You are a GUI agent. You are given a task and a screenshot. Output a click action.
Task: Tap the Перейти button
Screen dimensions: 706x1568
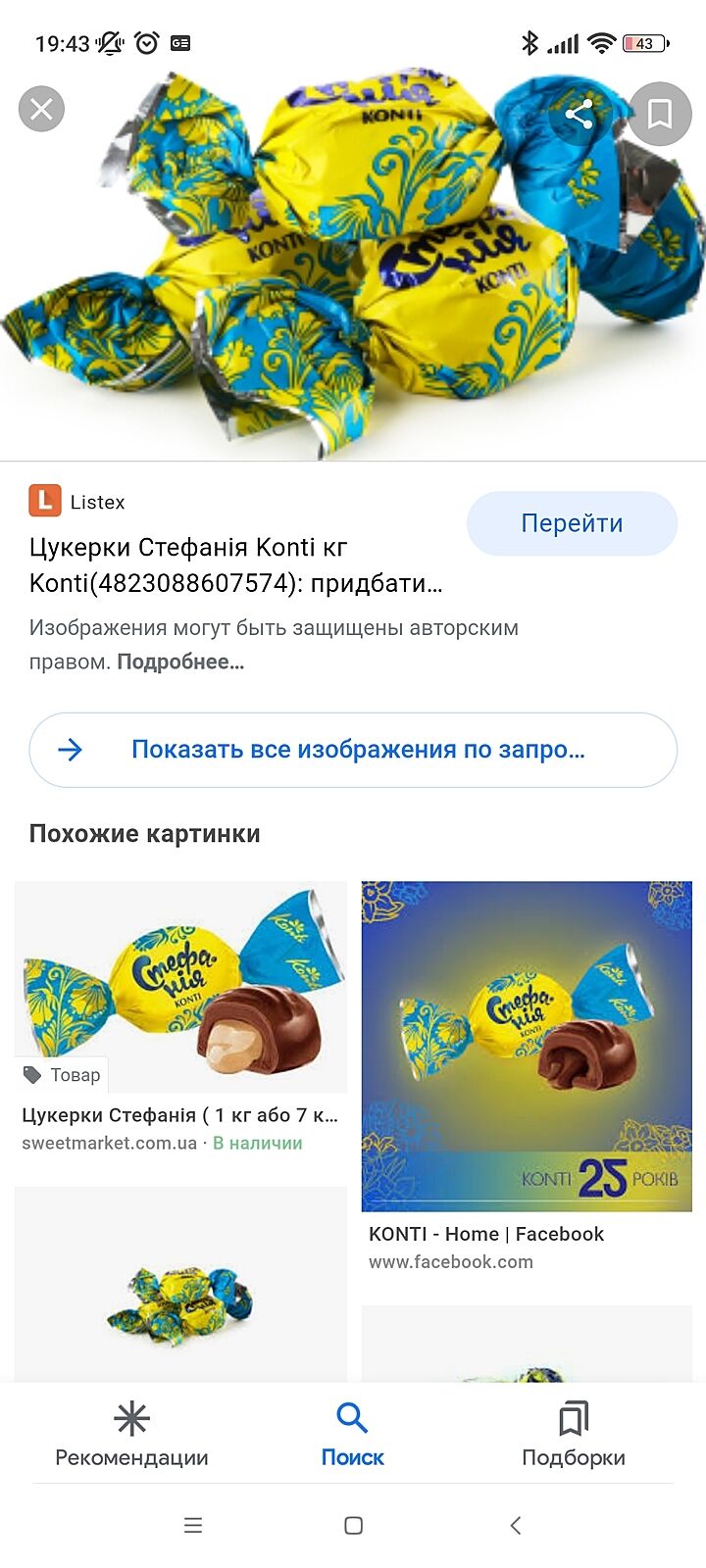tap(572, 523)
